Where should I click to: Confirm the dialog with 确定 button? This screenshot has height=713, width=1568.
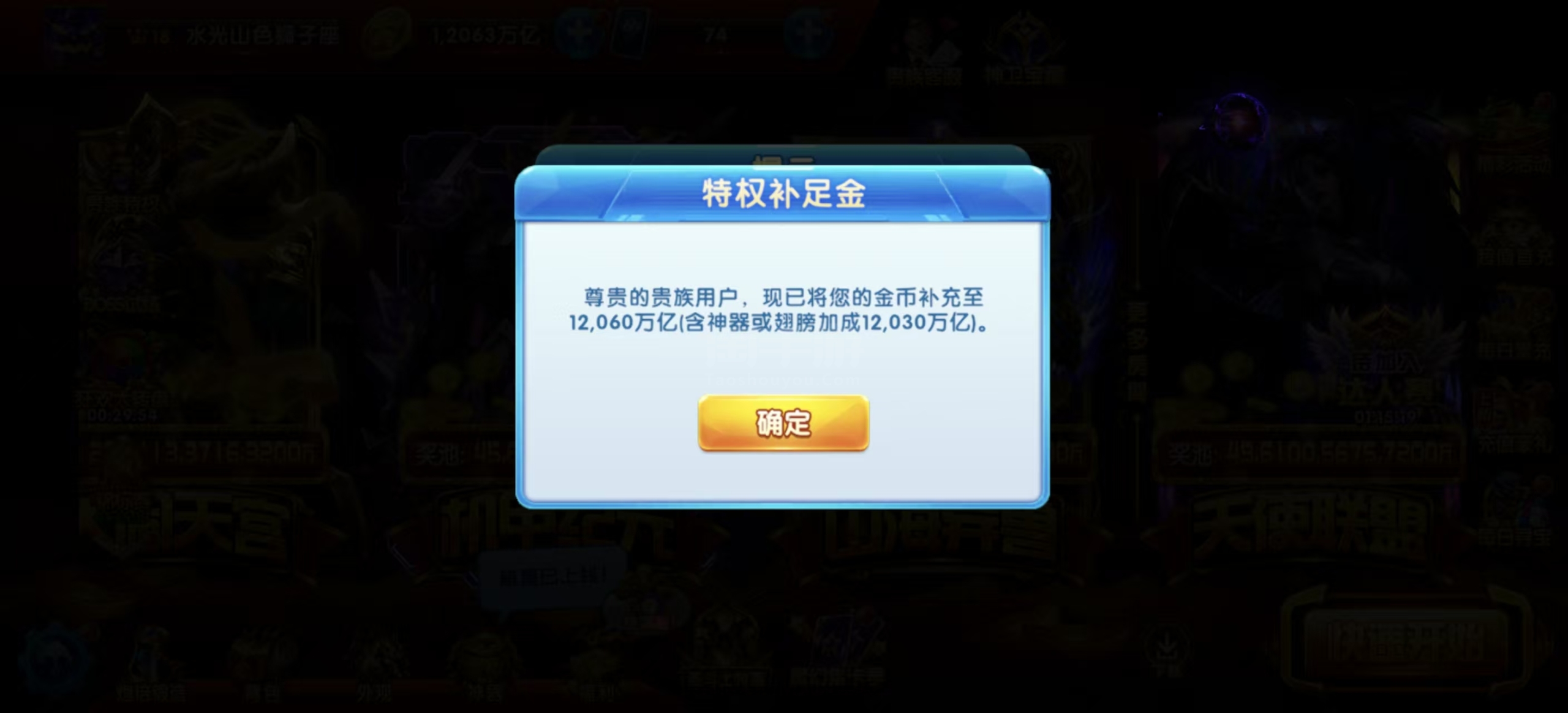click(x=783, y=423)
